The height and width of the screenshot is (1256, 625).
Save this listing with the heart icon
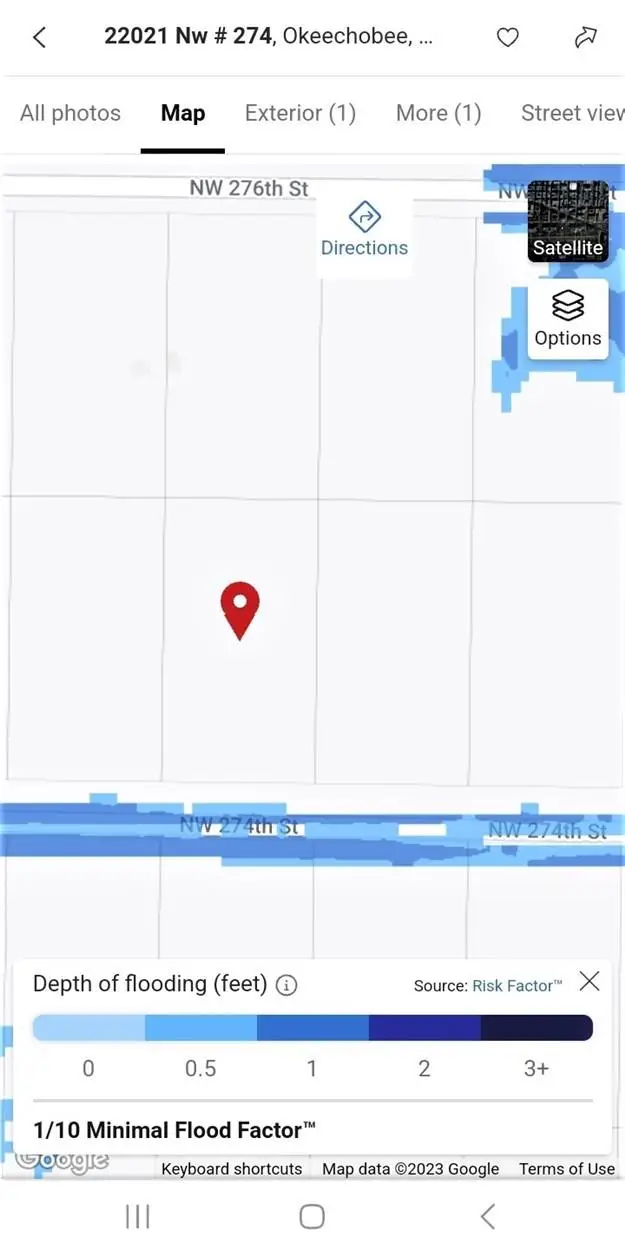(508, 38)
